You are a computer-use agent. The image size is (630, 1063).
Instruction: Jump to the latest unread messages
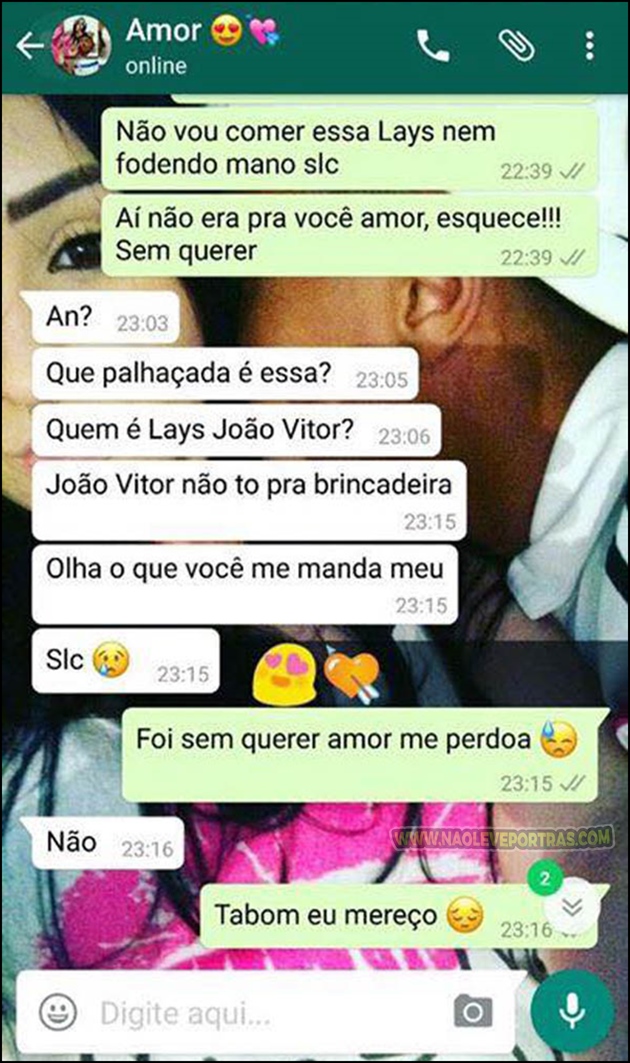click(x=572, y=906)
